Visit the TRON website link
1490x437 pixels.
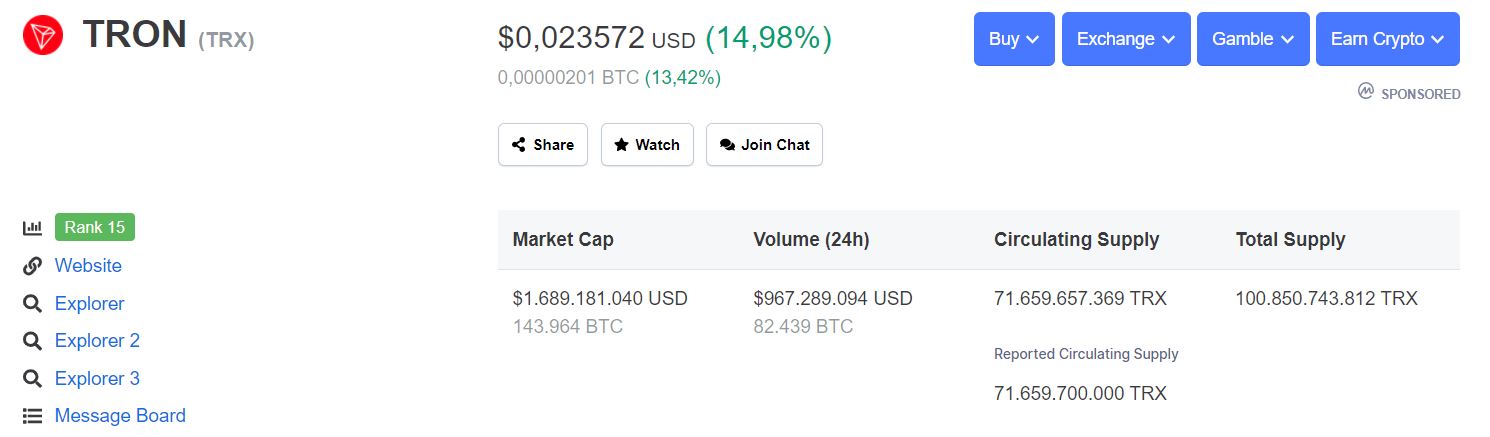[88, 266]
